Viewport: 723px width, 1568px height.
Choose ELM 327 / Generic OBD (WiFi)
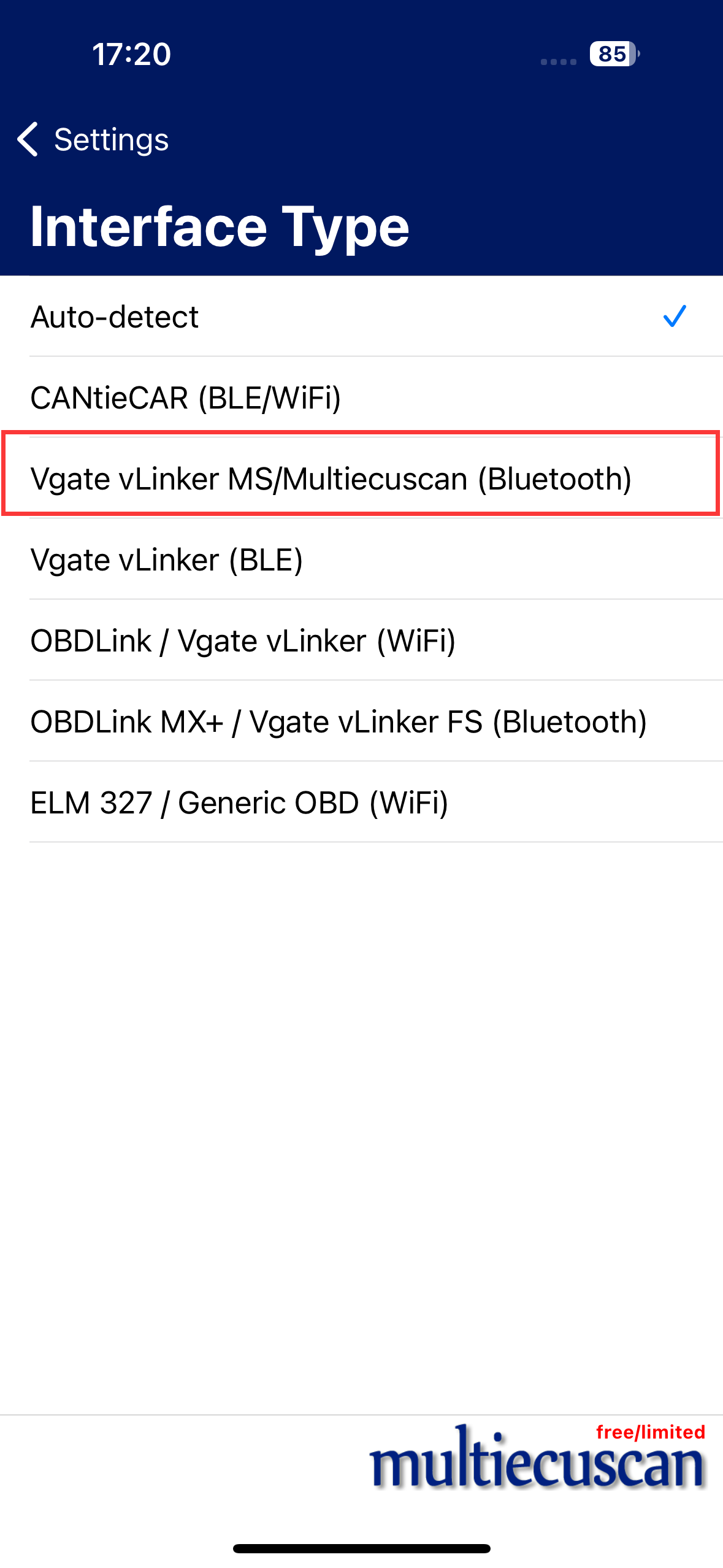[x=361, y=802]
